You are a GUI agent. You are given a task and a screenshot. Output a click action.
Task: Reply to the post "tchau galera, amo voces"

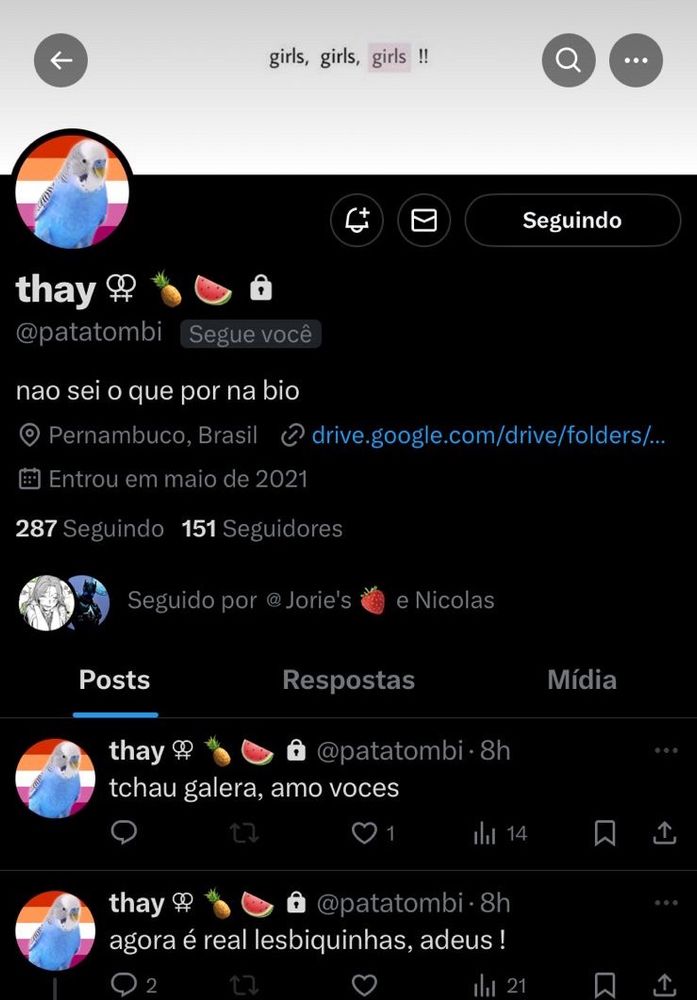click(x=124, y=833)
